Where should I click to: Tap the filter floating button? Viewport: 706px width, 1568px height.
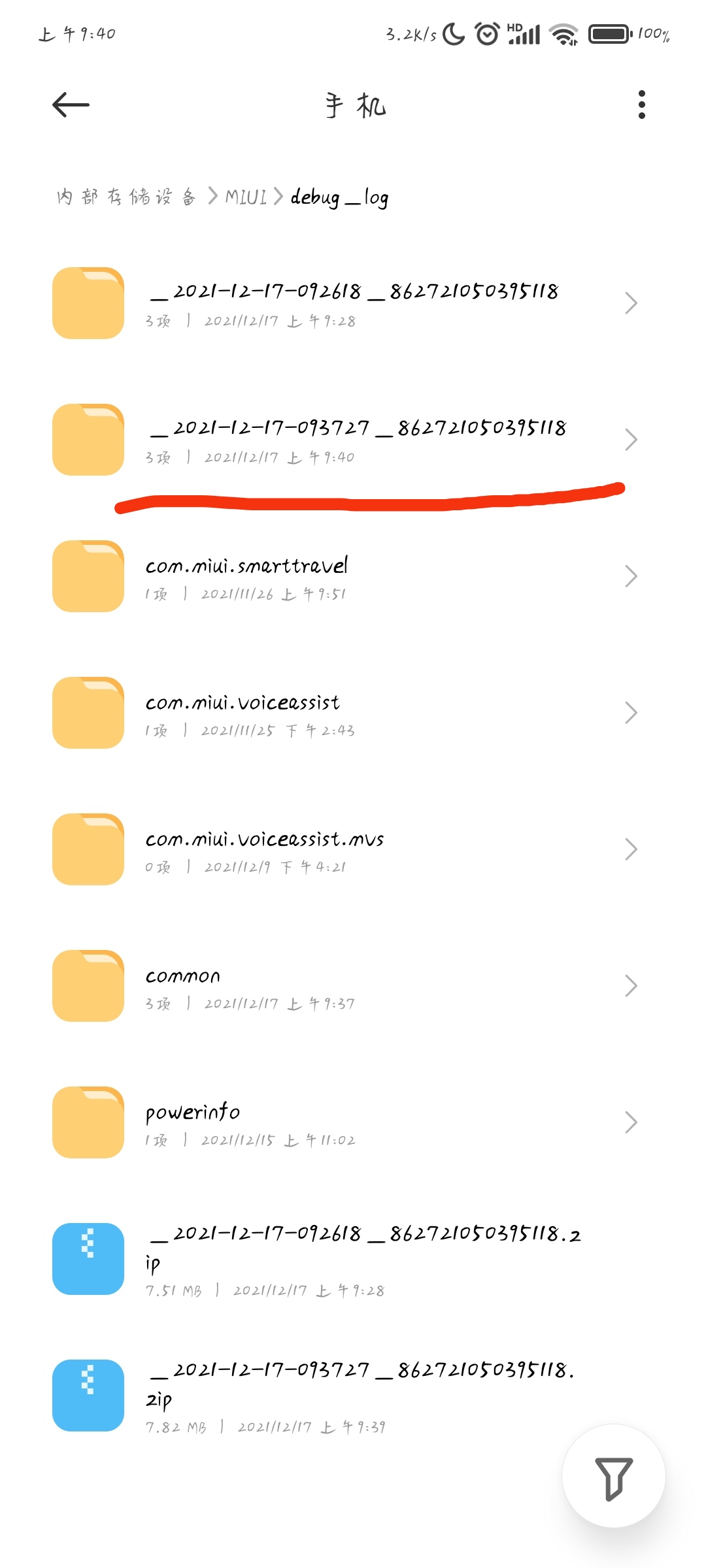coord(614,1476)
